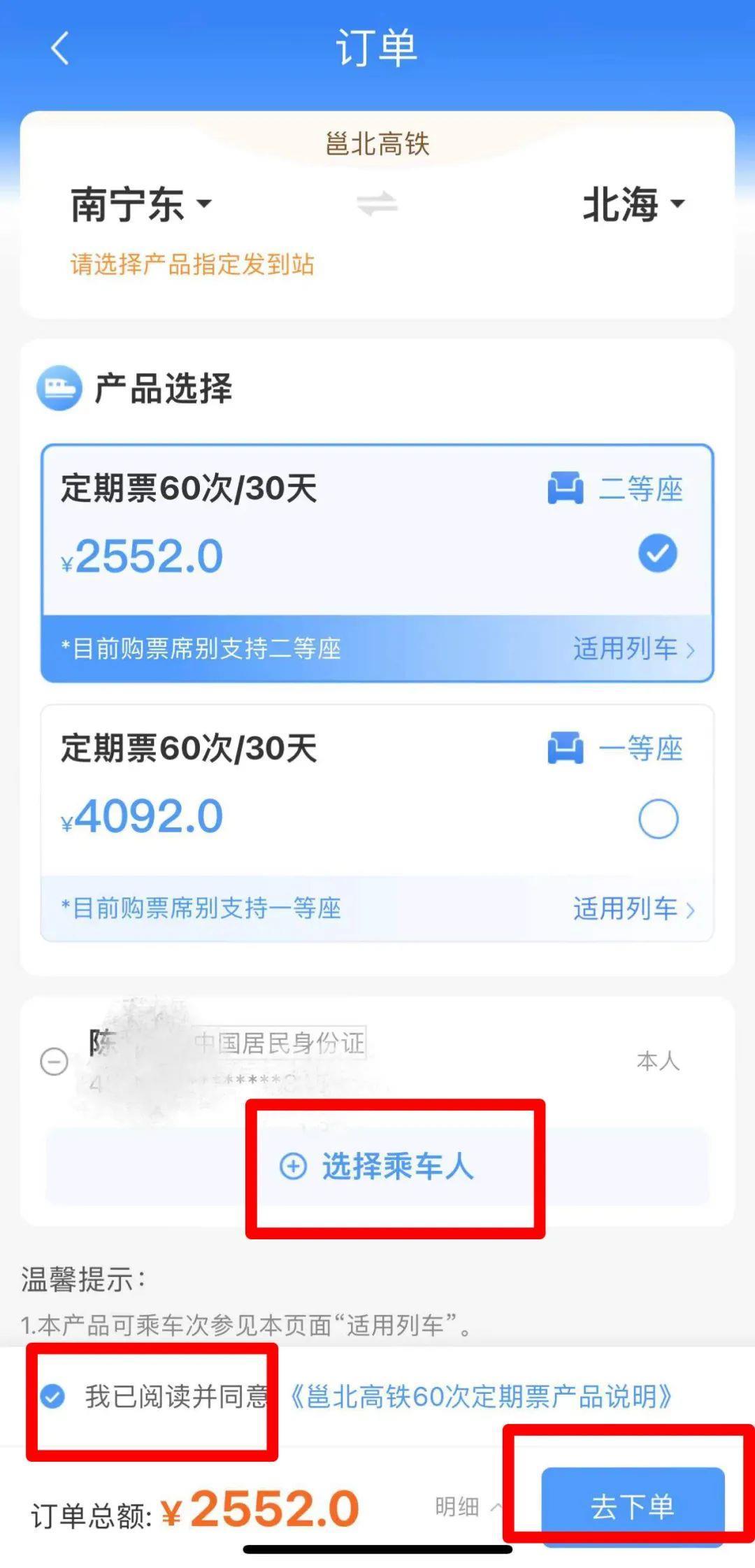Viewport: 755px width, 1568px height.
Task: Open the 南宁东 departure station dropdown
Action: [141, 204]
